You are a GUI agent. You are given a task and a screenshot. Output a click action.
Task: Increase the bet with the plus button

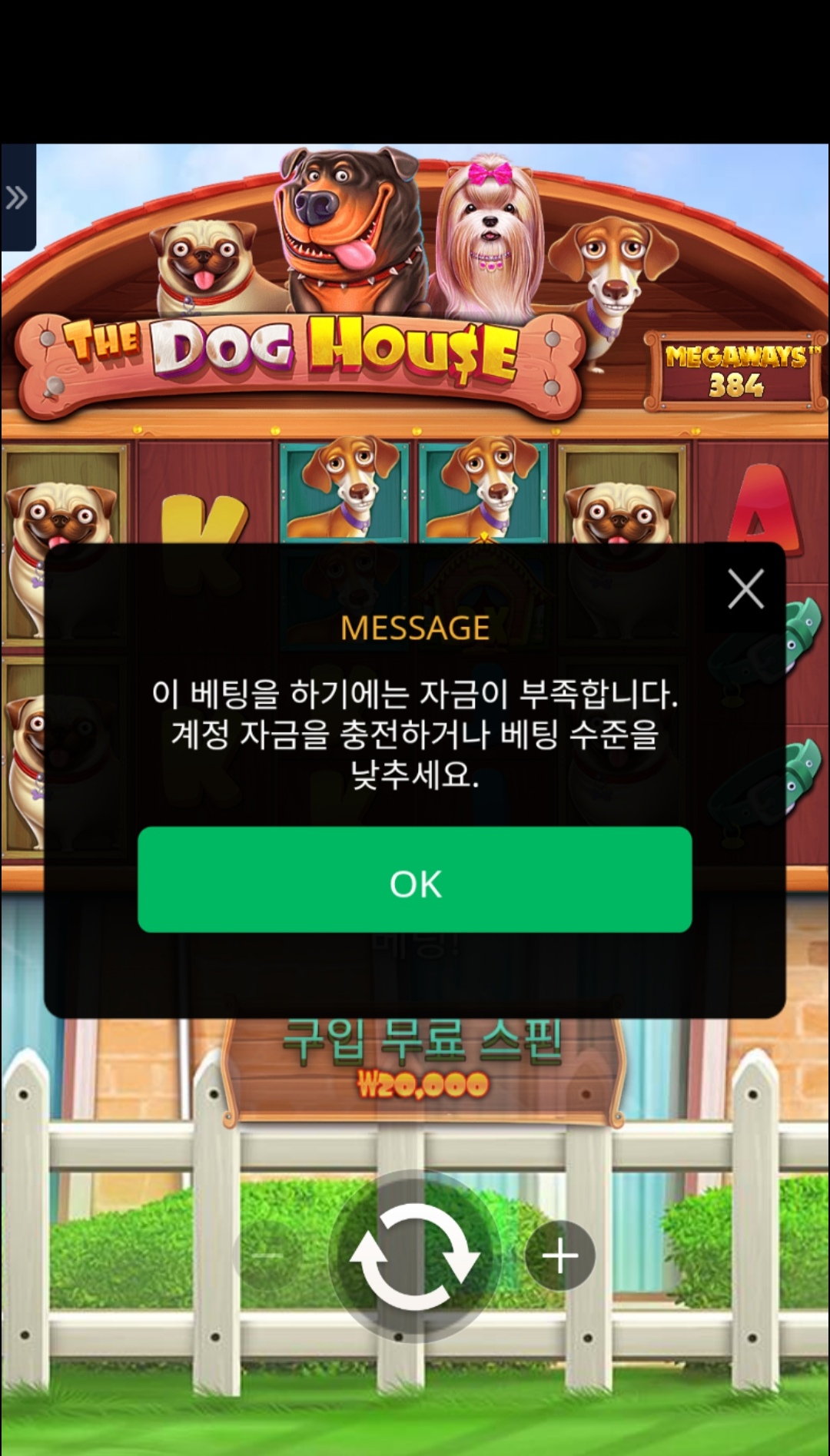coord(560,1256)
